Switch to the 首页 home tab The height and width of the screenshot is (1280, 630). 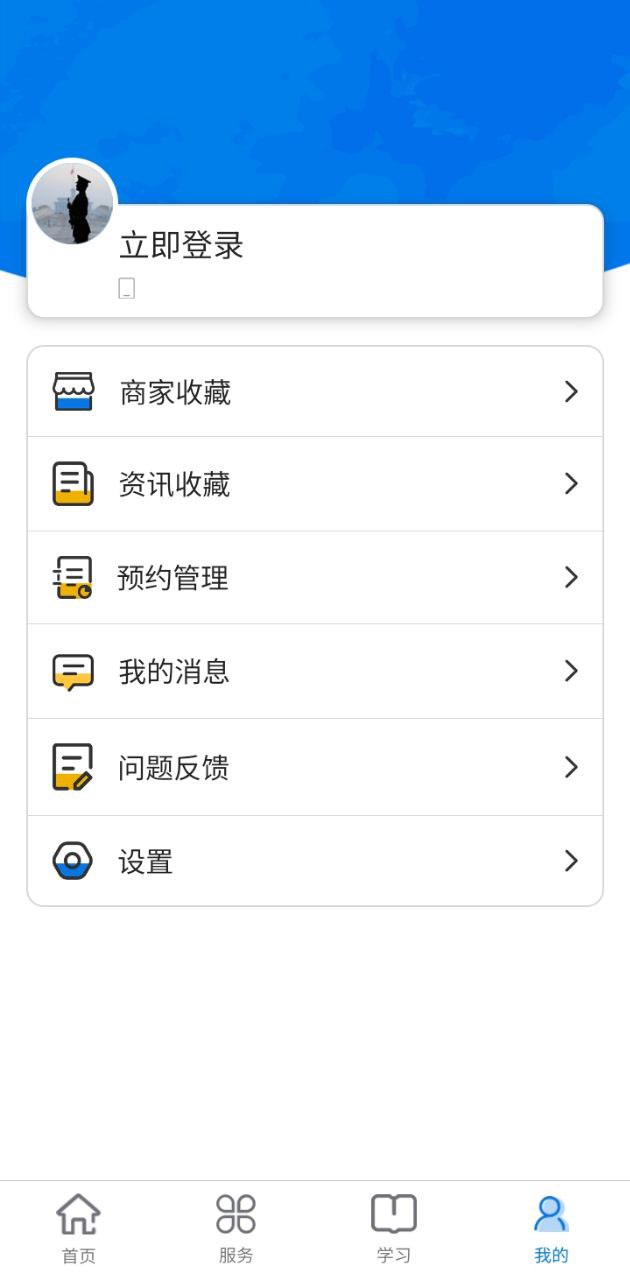point(79,1229)
